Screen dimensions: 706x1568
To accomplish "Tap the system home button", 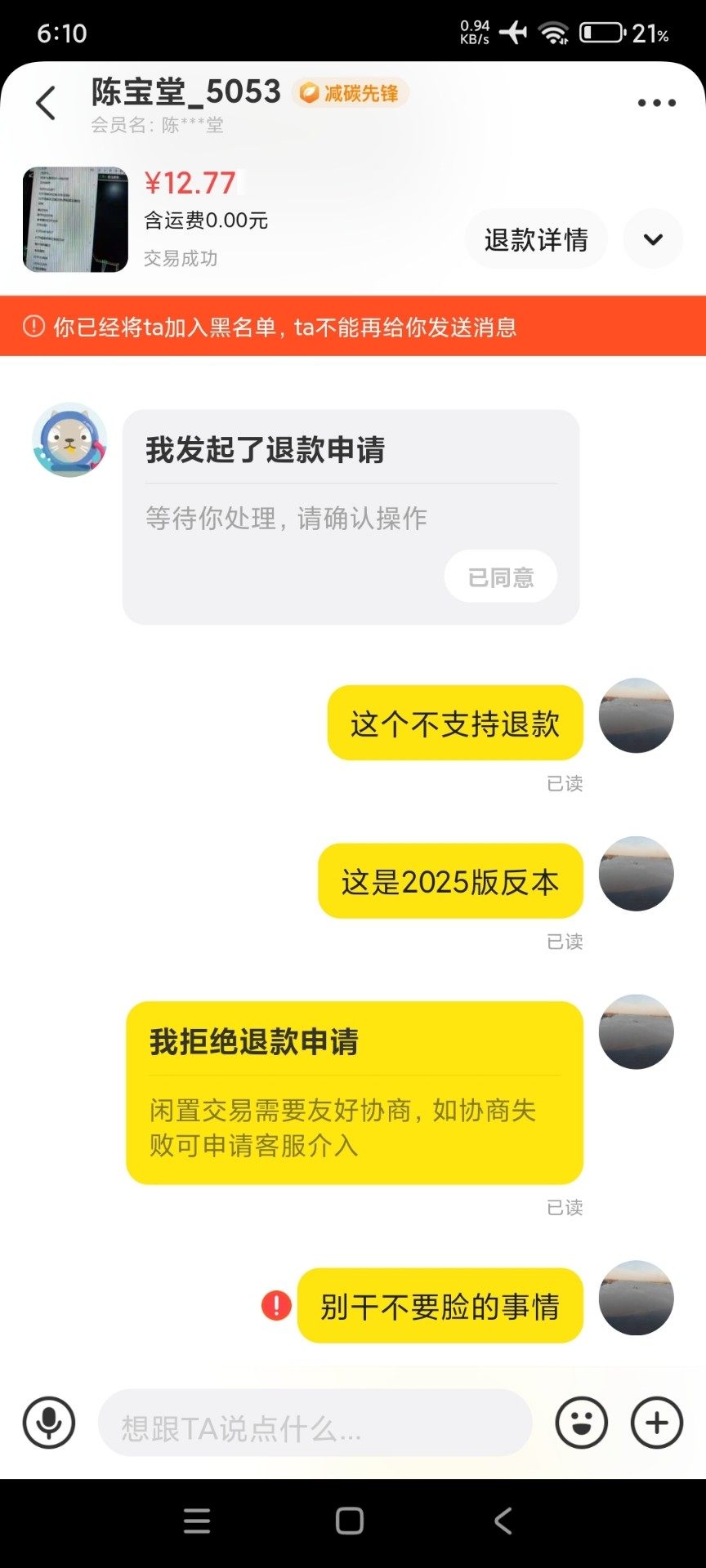I will pos(350,1521).
